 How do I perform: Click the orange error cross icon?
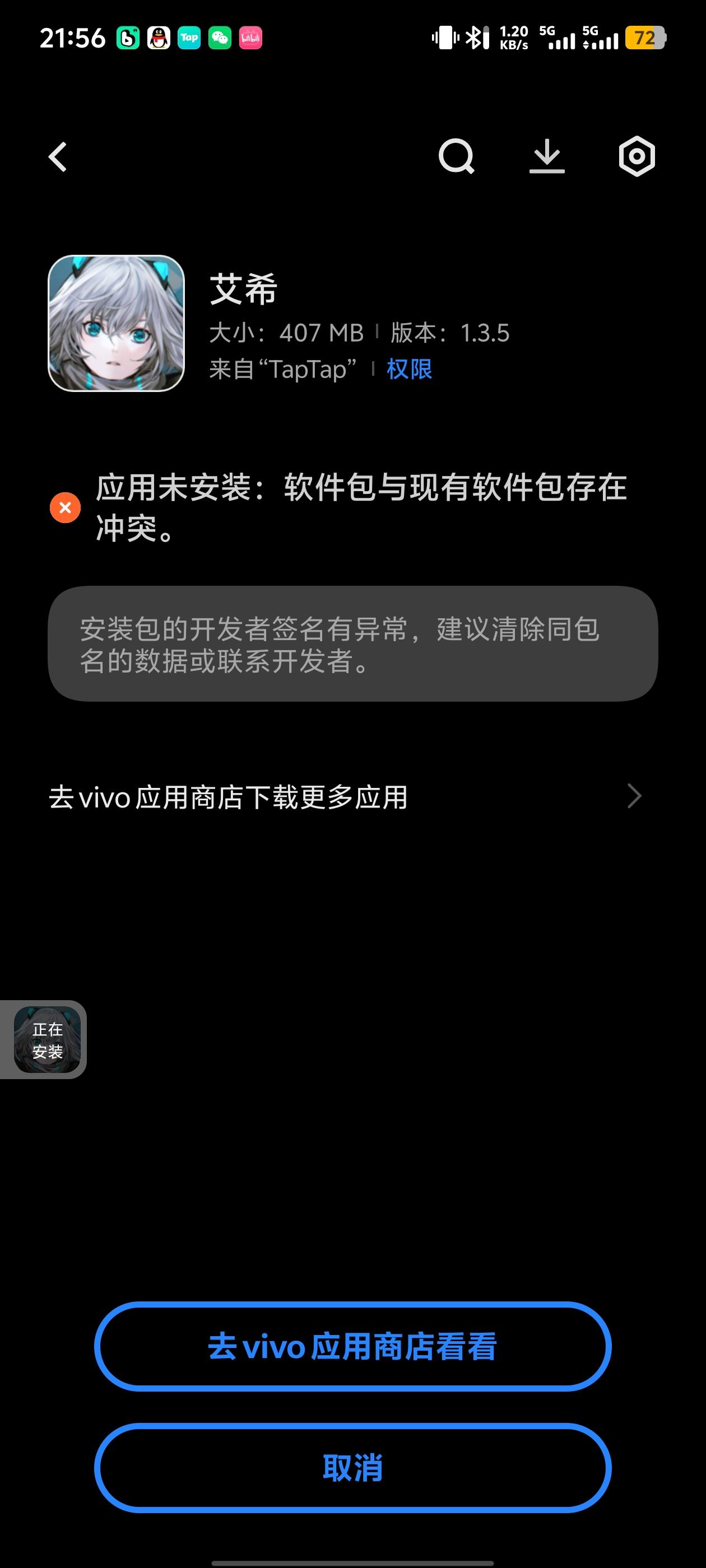click(65, 507)
